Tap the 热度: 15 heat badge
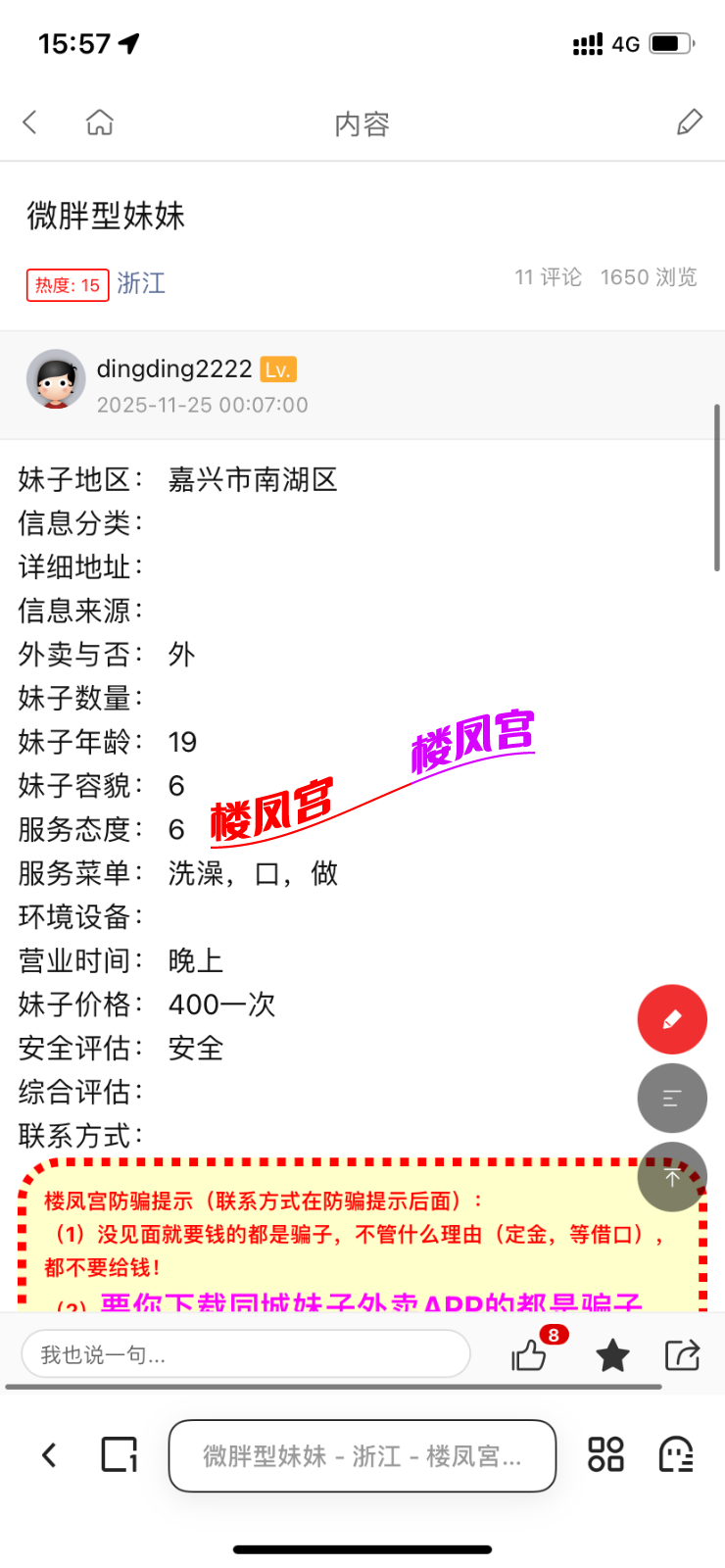Image resolution: width=725 pixels, height=1568 pixels. pyautogui.click(x=67, y=284)
